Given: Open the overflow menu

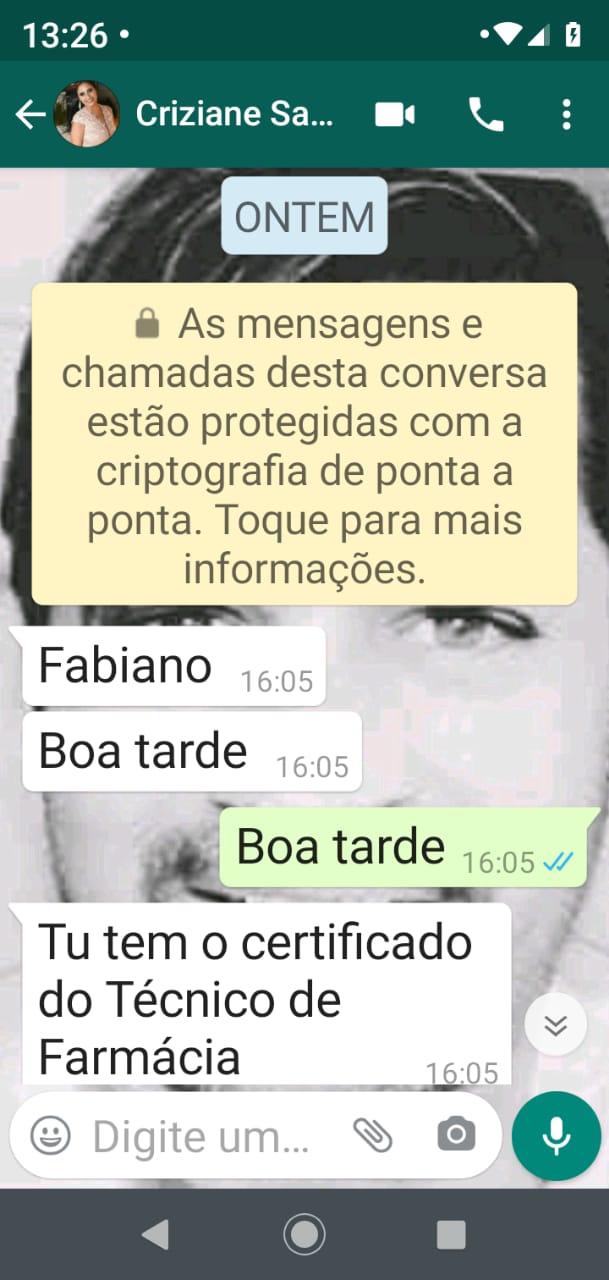Looking at the screenshot, I should coord(566,115).
